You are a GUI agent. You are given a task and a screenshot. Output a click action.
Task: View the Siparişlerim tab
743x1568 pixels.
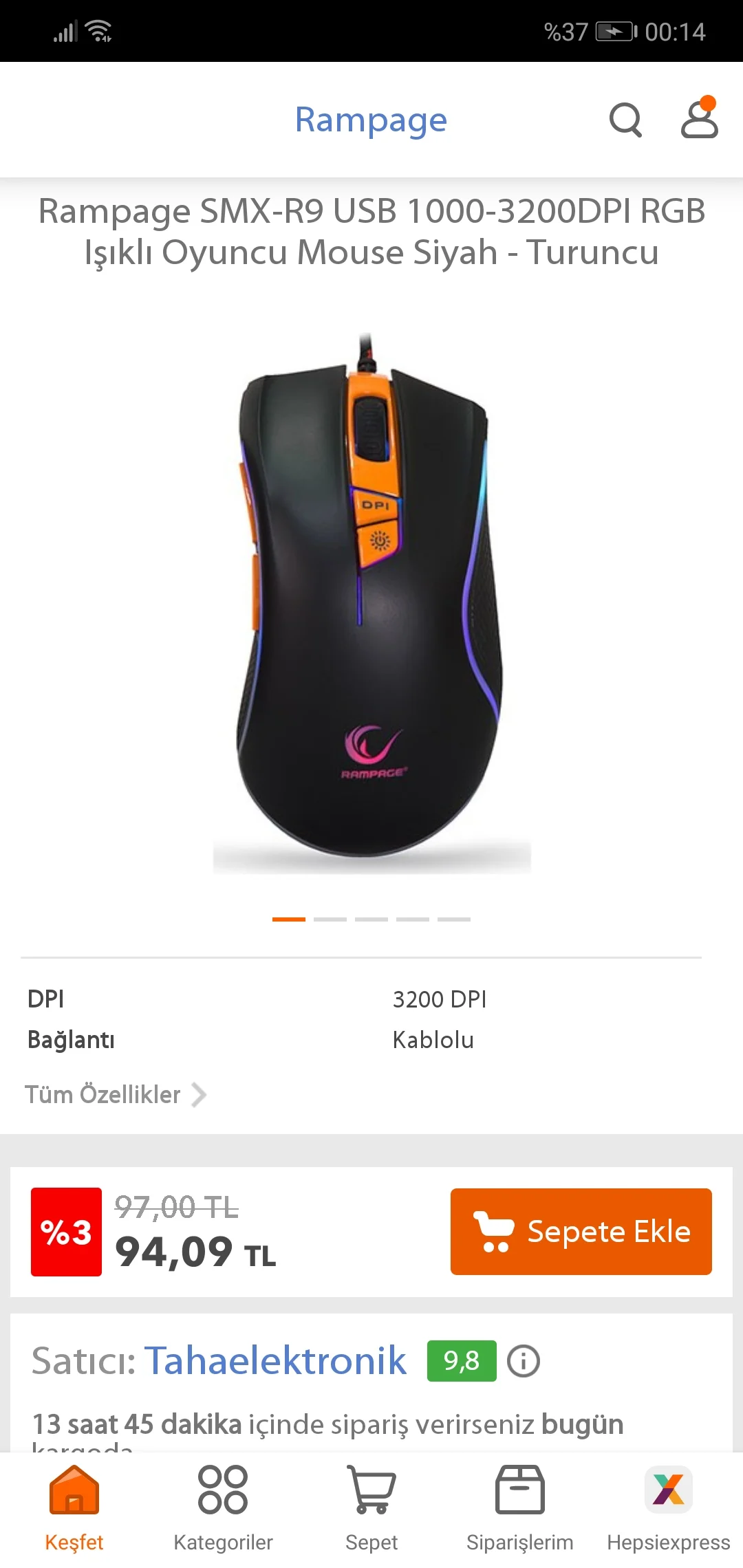(x=519, y=1506)
